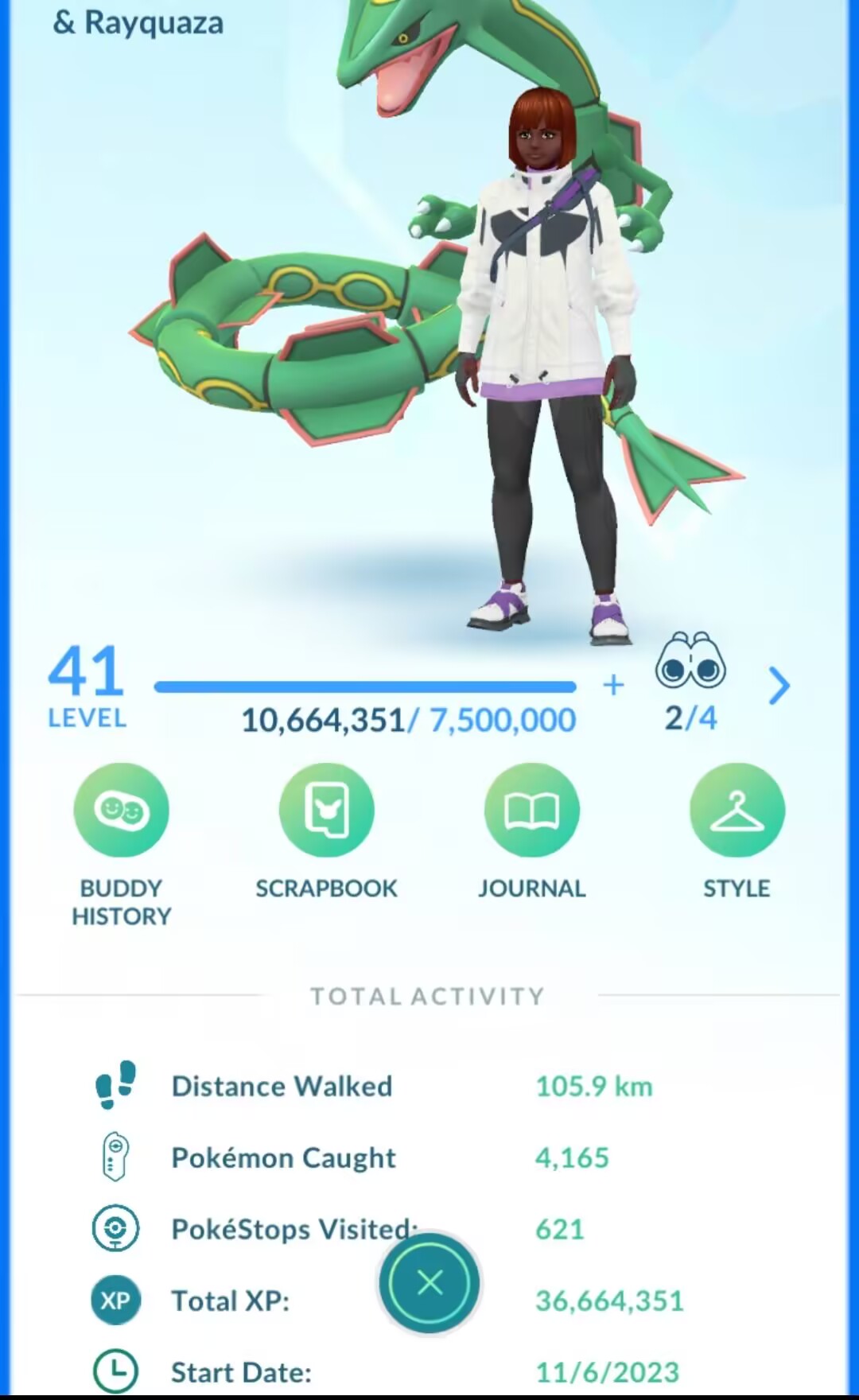The width and height of the screenshot is (859, 1400).
Task: Tap the right arrow chevron
Action: point(779,686)
